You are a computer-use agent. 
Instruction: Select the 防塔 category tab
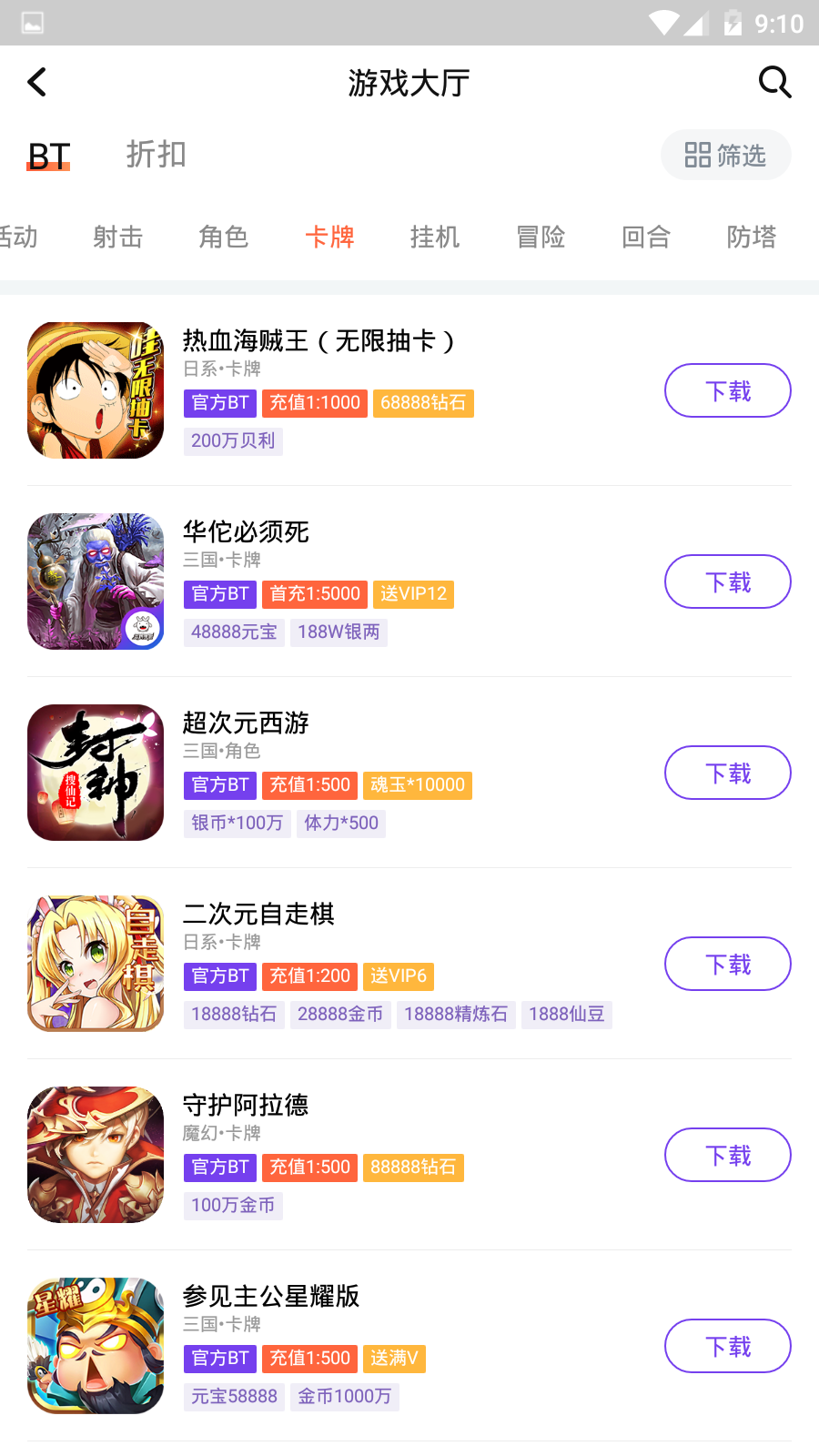tap(752, 238)
